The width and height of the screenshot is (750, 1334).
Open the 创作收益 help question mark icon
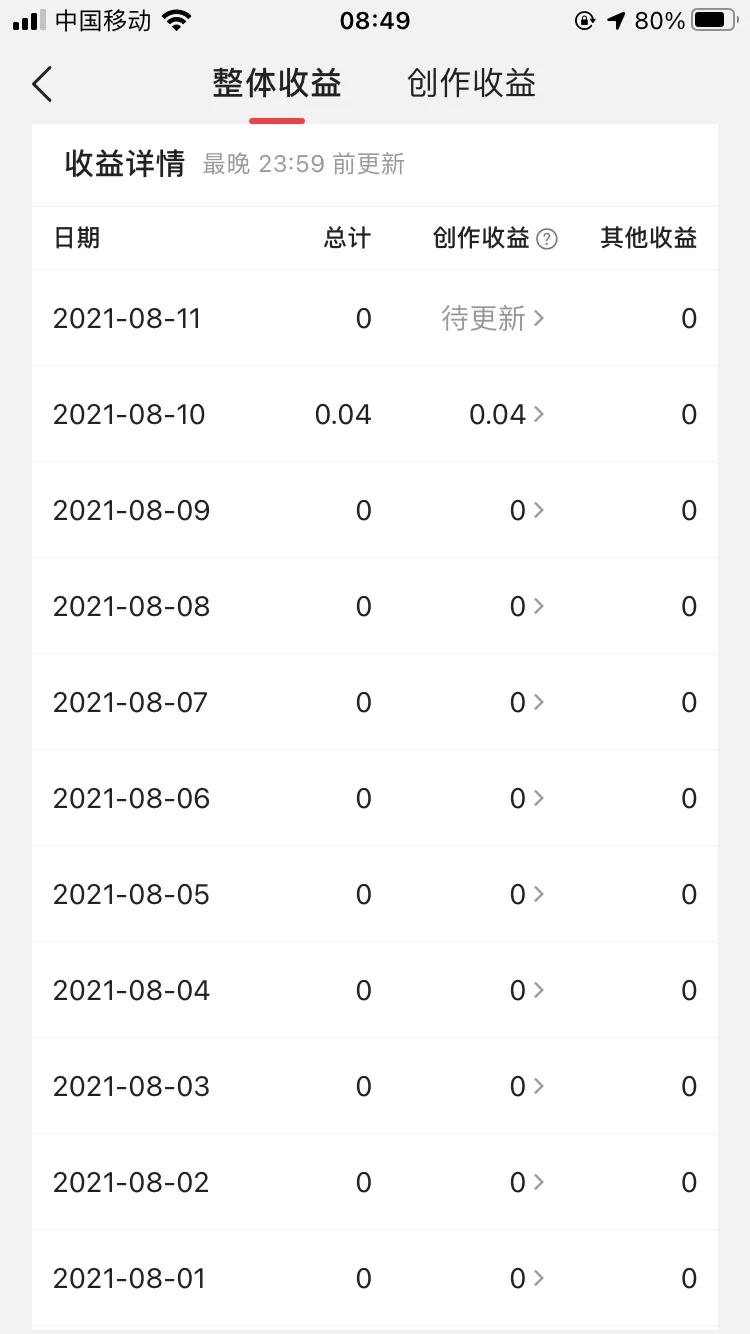pyautogui.click(x=546, y=238)
